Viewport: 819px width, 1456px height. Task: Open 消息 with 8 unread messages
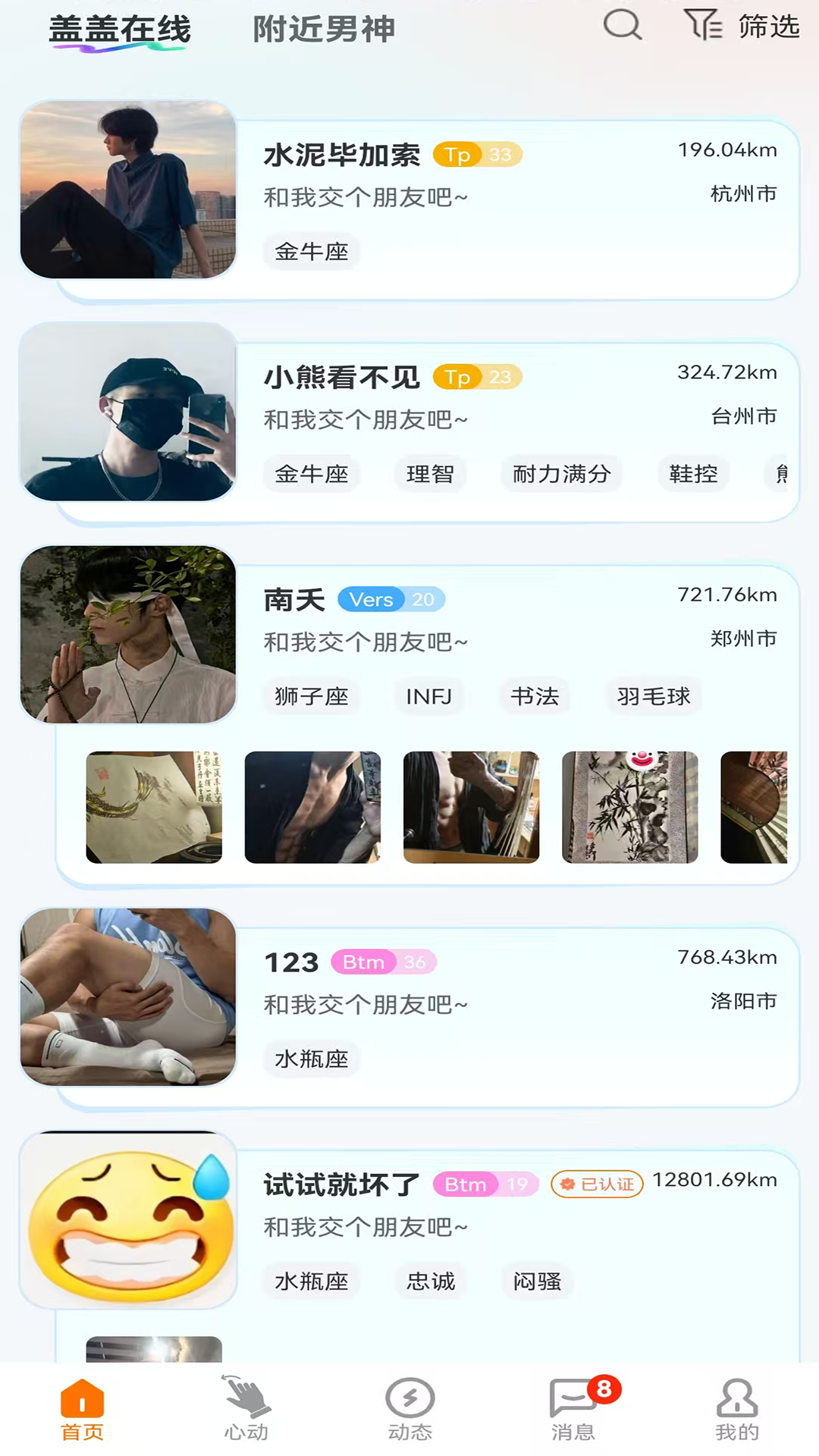pyautogui.click(x=574, y=1410)
